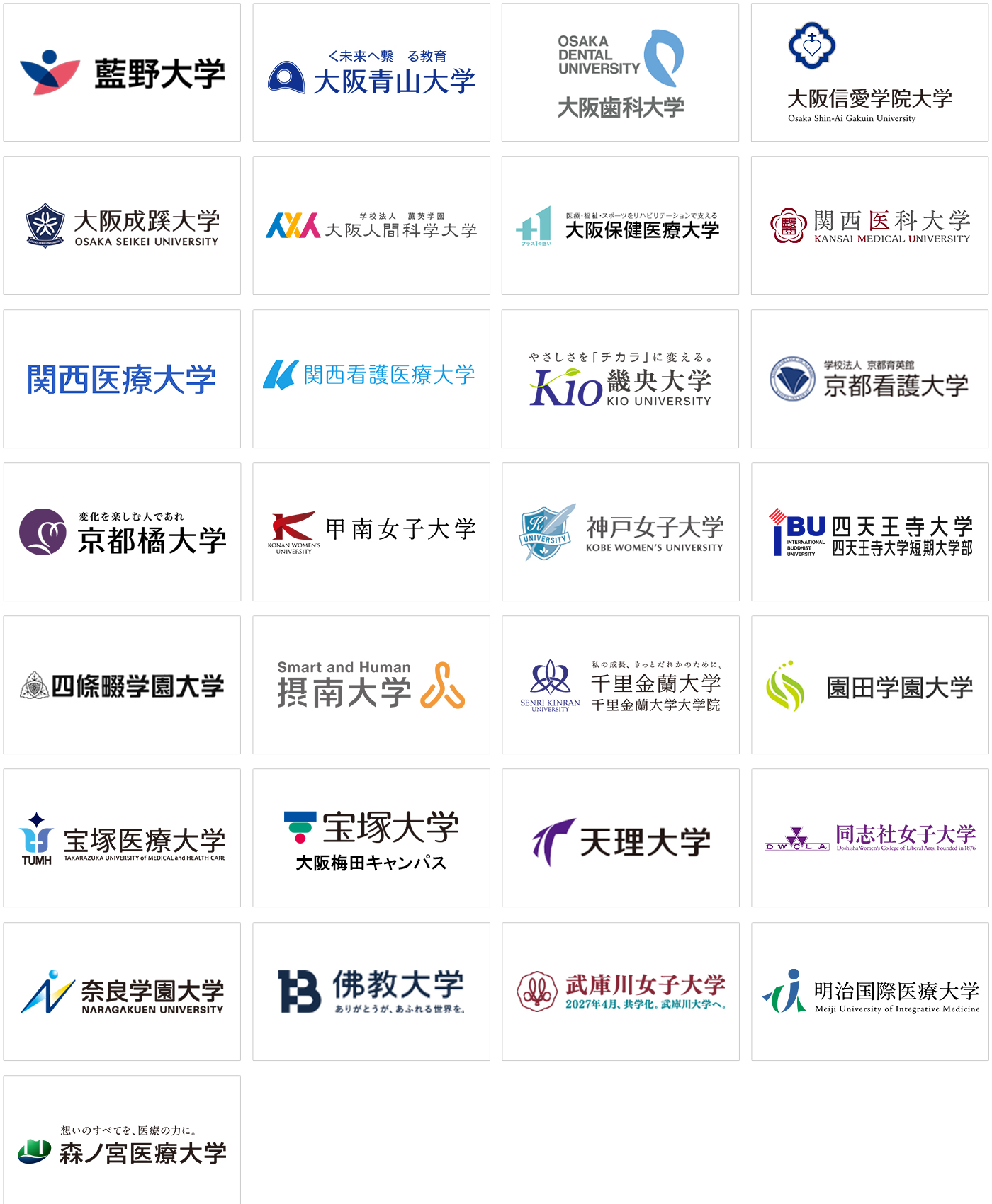Open the 摂南大学 card

click(x=371, y=685)
